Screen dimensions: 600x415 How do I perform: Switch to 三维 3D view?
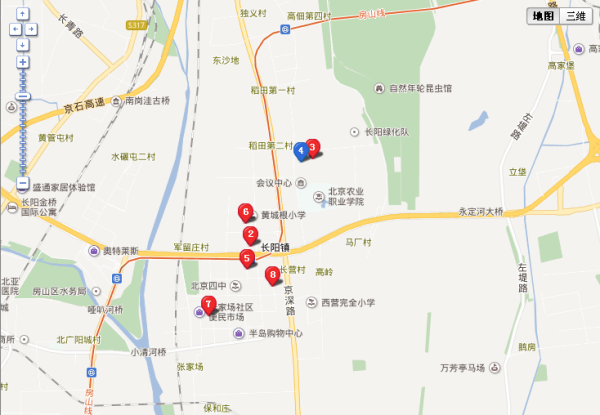click(x=574, y=16)
